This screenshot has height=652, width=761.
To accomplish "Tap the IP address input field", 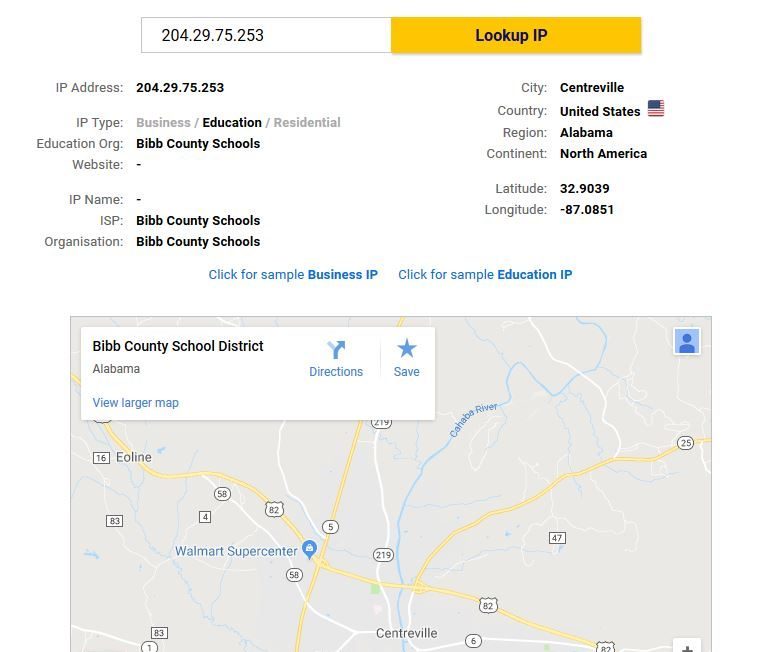I will (265, 35).
